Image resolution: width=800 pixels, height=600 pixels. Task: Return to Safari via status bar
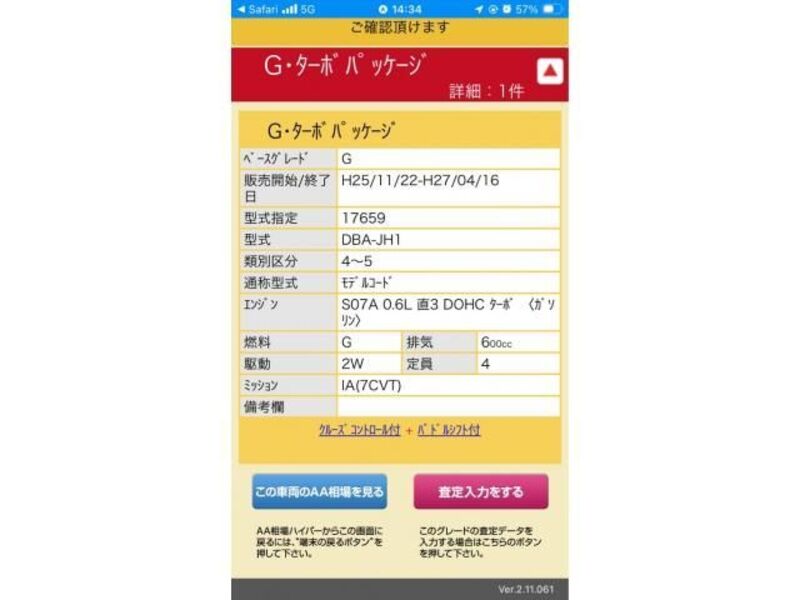256,8
